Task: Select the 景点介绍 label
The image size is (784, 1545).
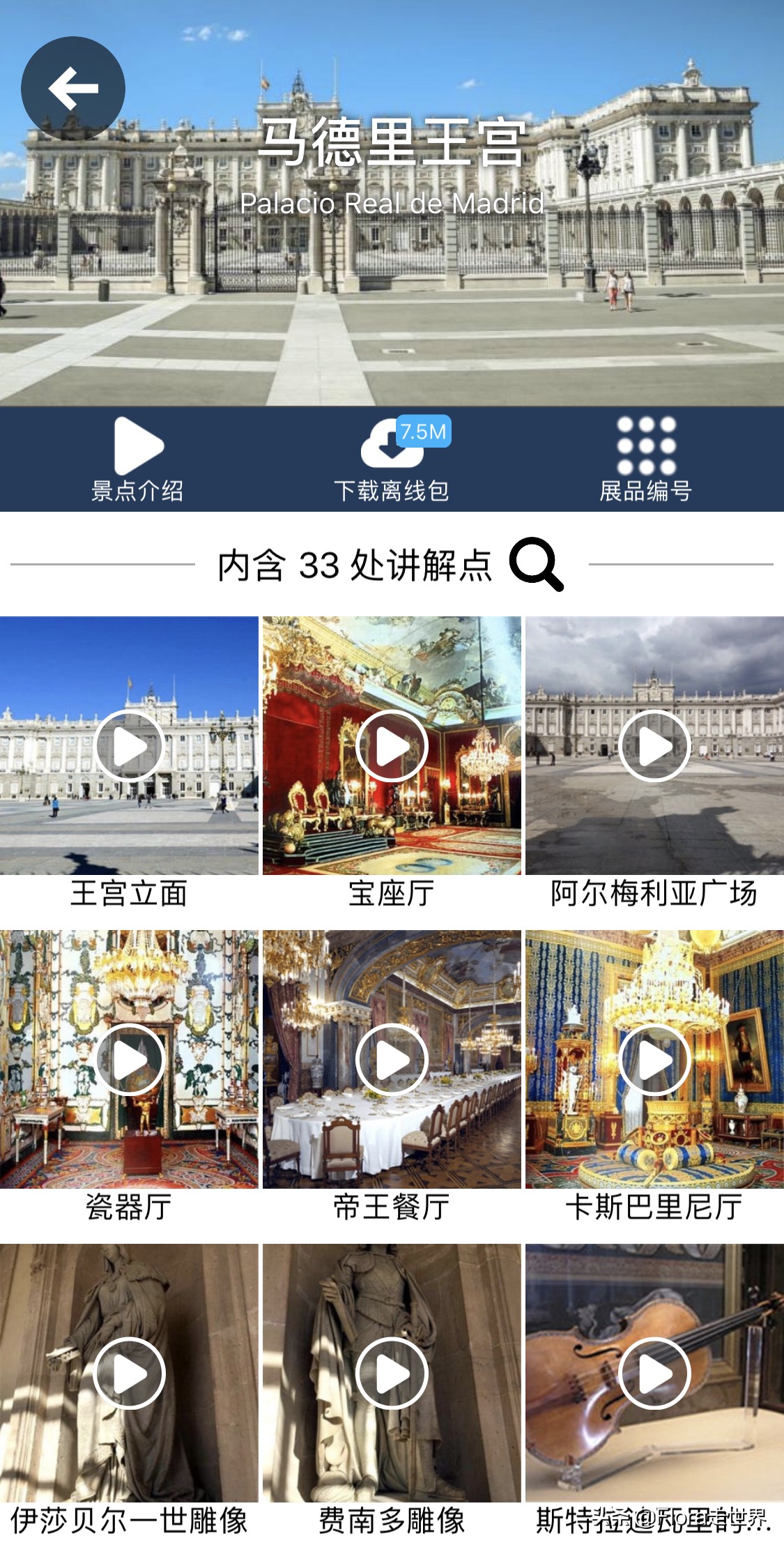Action: click(x=139, y=490)
